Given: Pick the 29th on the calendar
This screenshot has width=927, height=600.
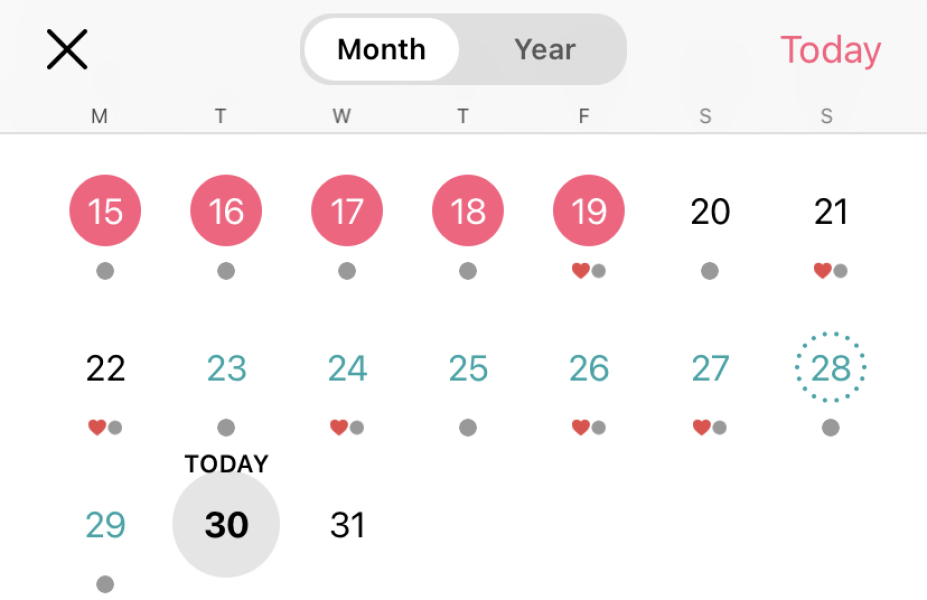Looking at the screenshot, I should [105, 525].
